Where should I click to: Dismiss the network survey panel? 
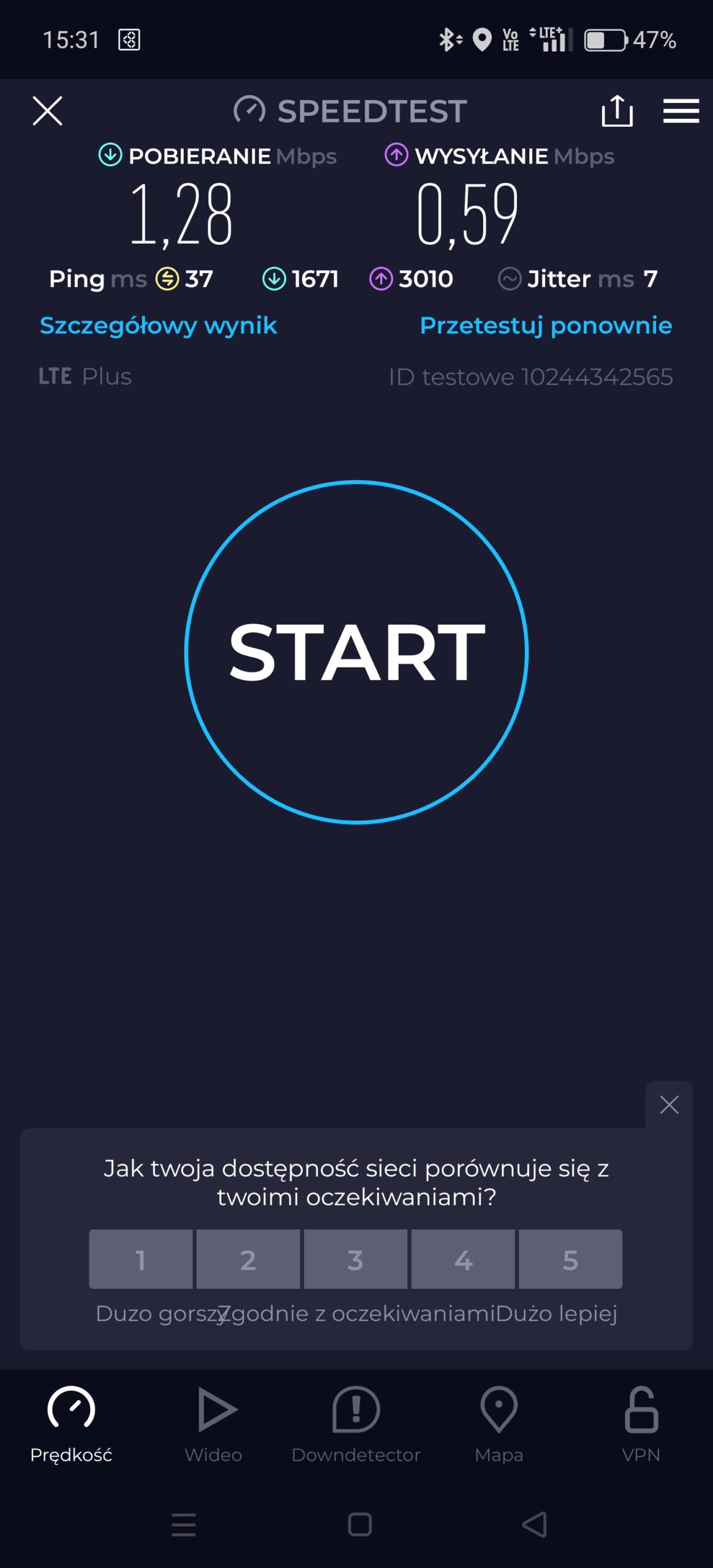pos(669,1105)
